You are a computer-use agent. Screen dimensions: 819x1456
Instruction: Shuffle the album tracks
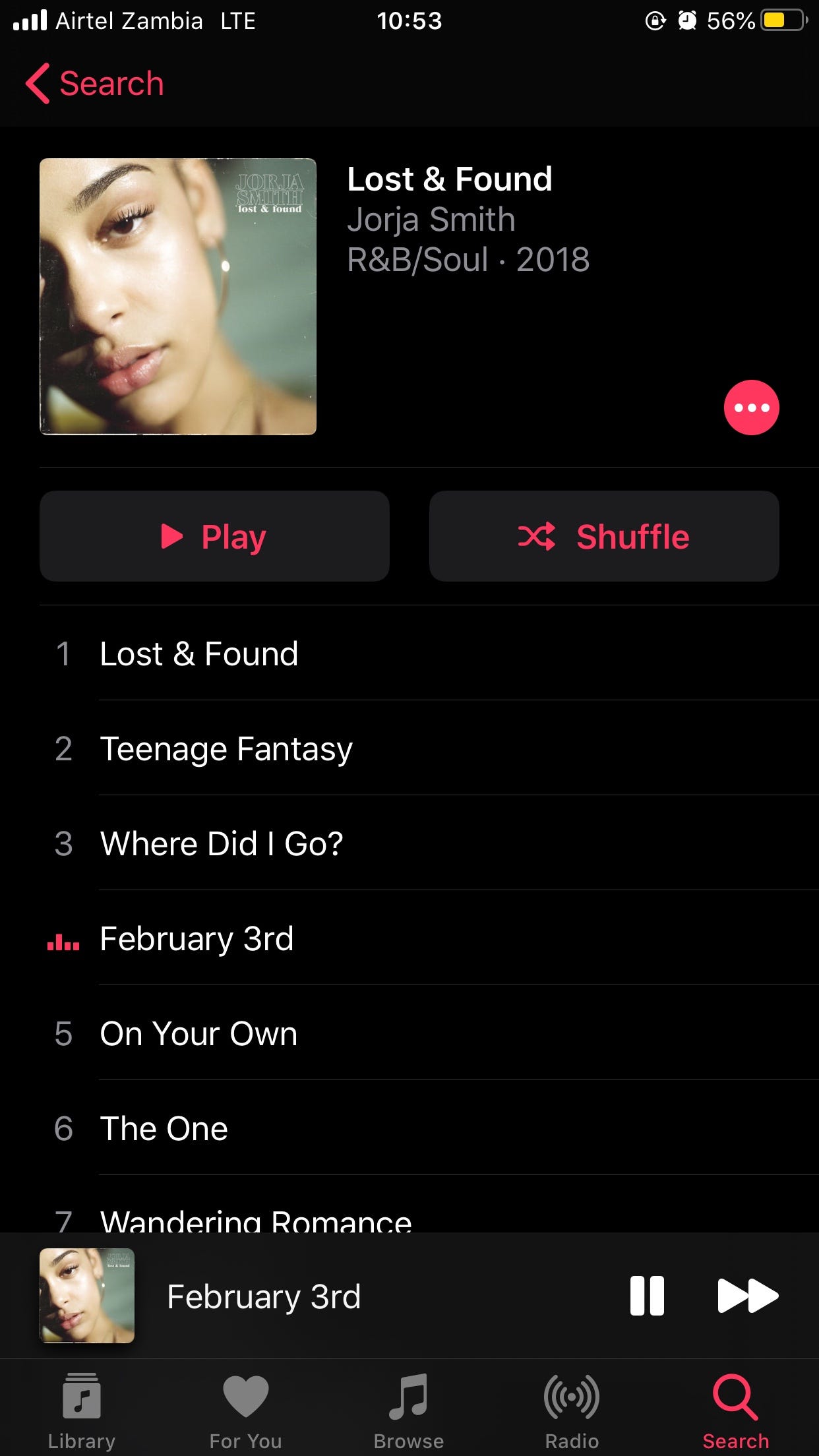(x=604, y=536)
